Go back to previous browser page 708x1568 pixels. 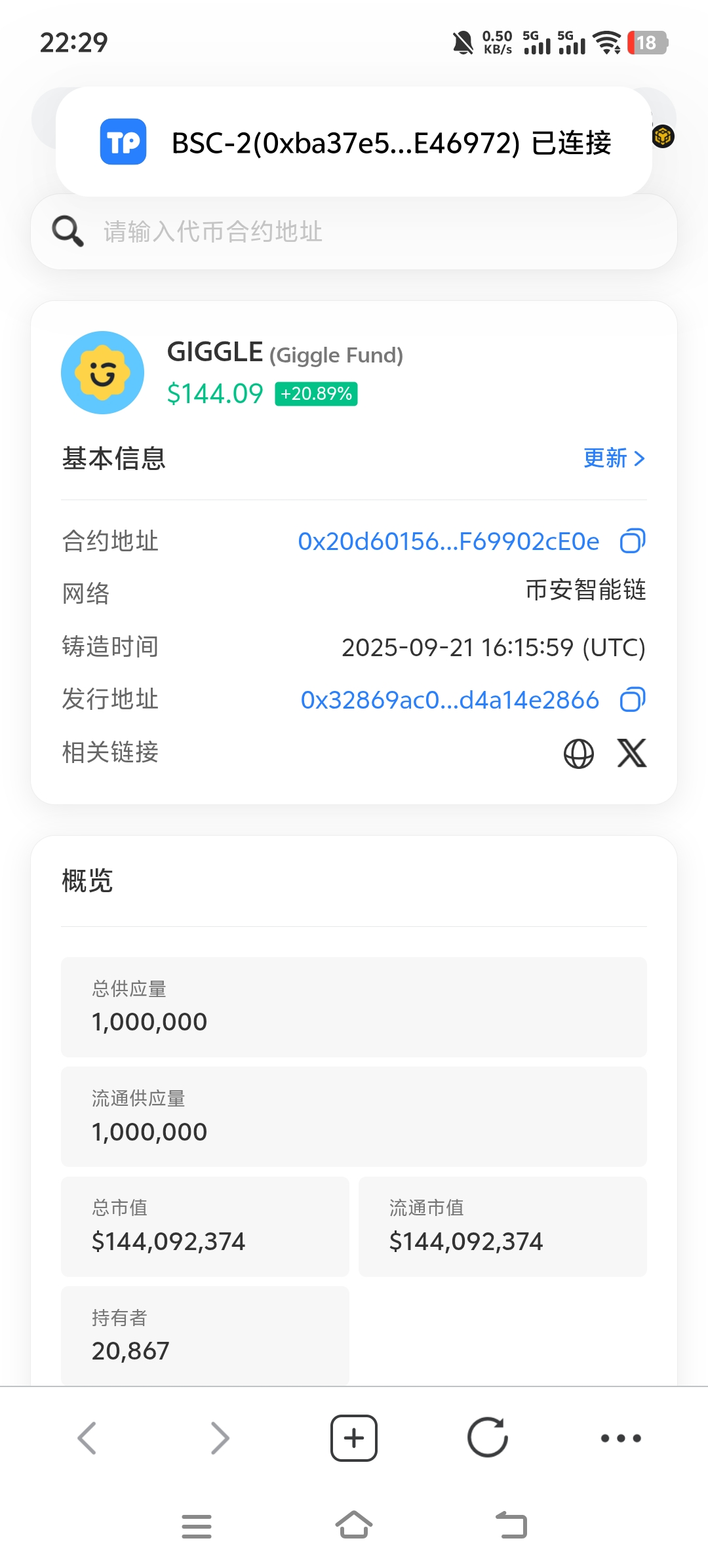(x=87, y=1438)
